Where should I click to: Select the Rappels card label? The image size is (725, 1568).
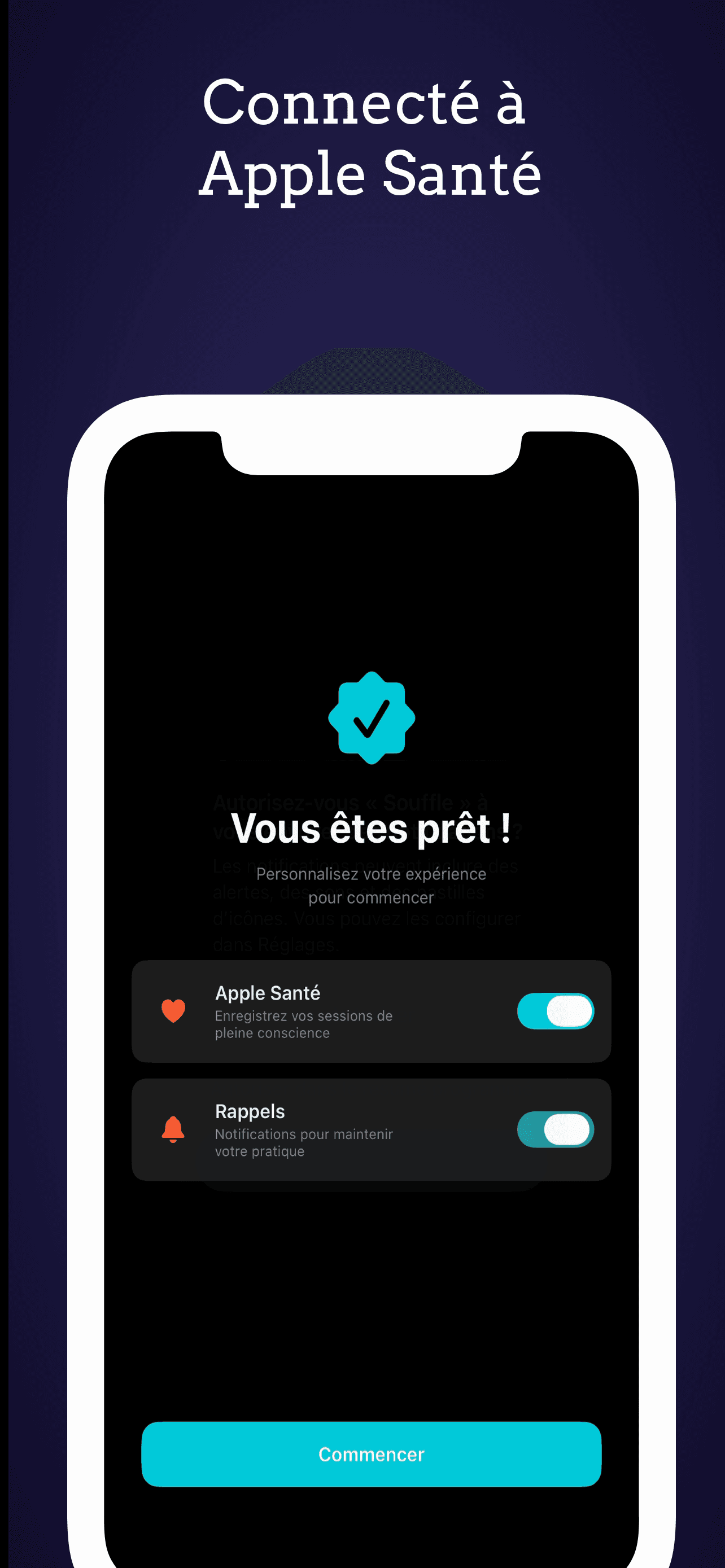[x=250, y=1110]
